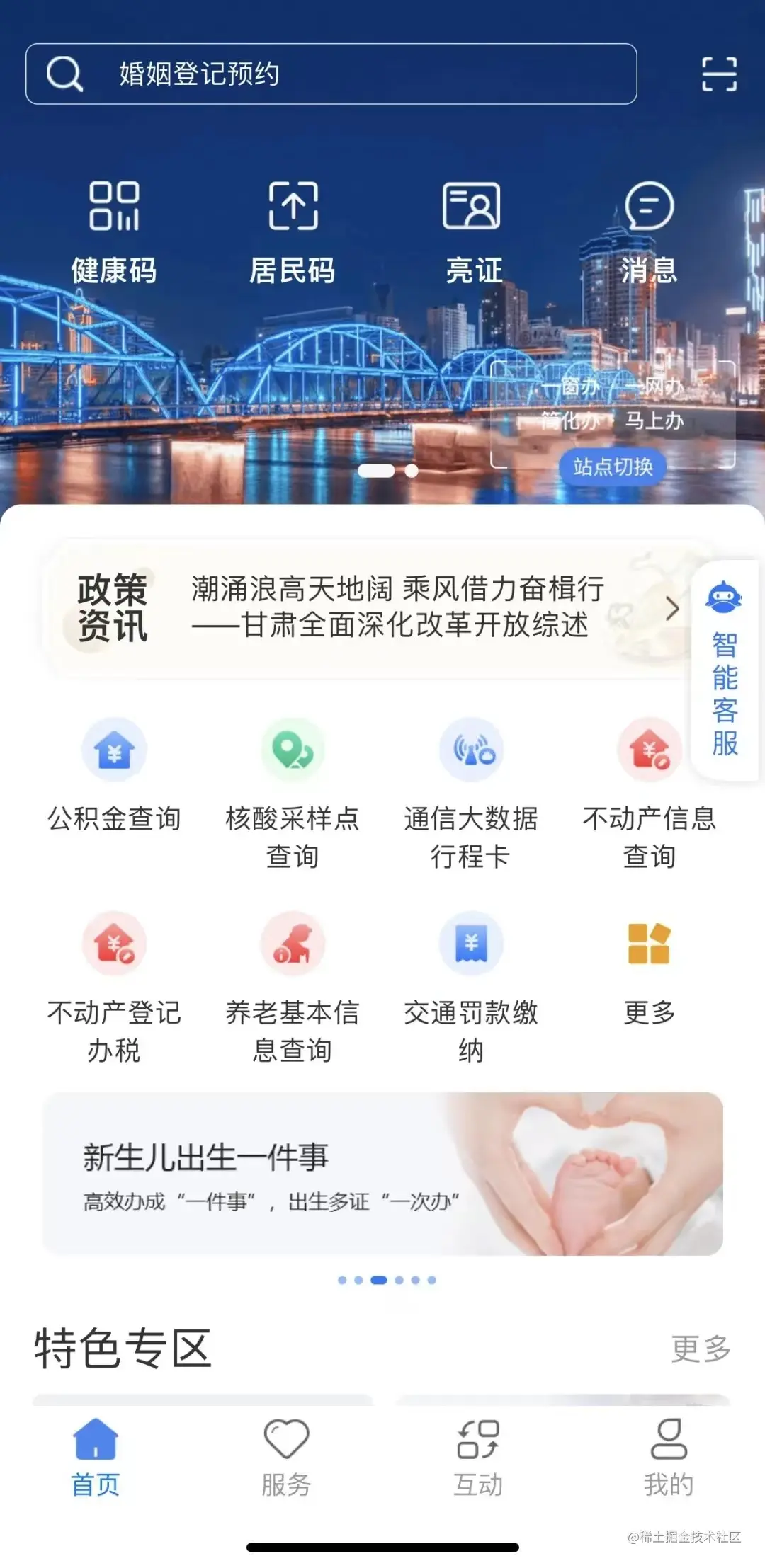This screenshot has height=1568, width=765.
Task: Open the scan icon beside search
Action: tap(719, 74)
